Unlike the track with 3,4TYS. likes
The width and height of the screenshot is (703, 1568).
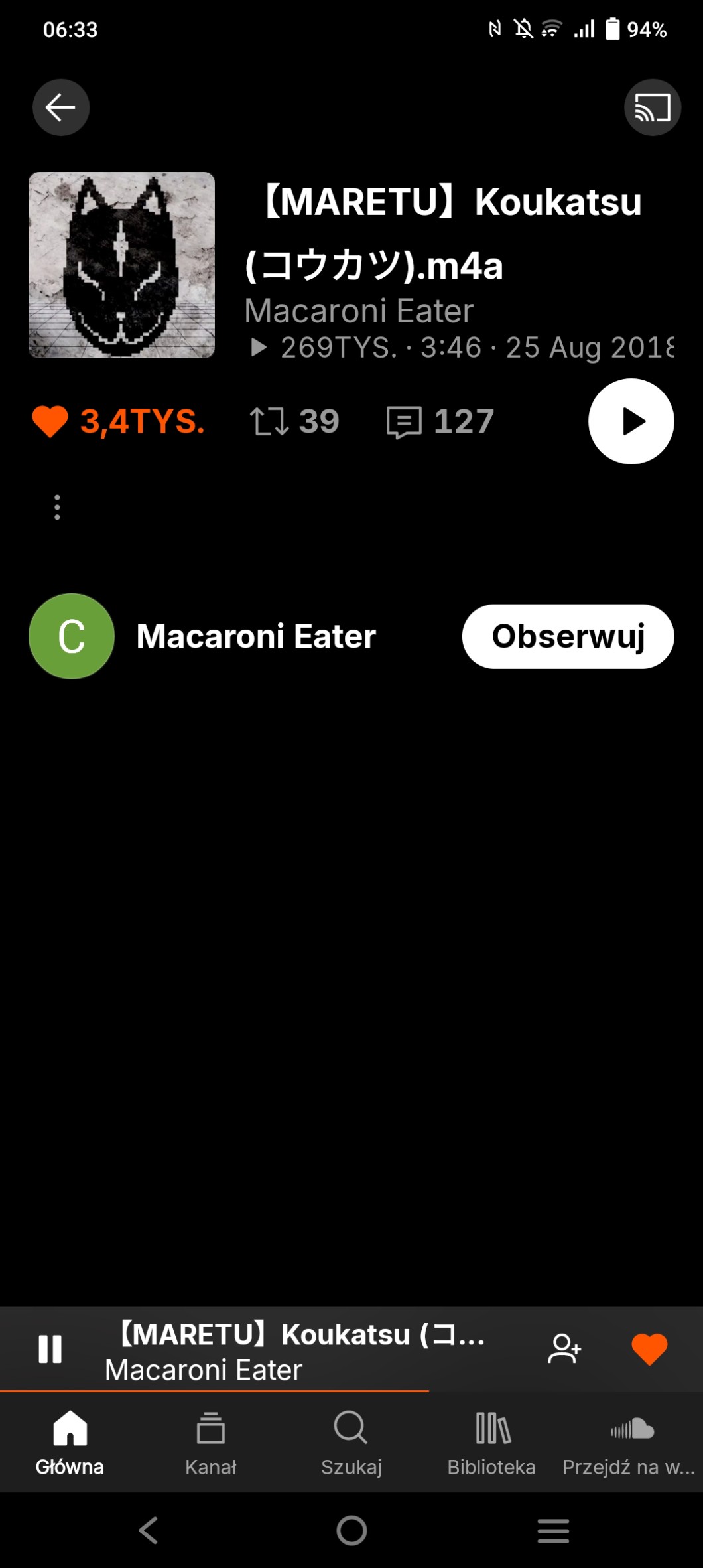[x=50, y=421]
